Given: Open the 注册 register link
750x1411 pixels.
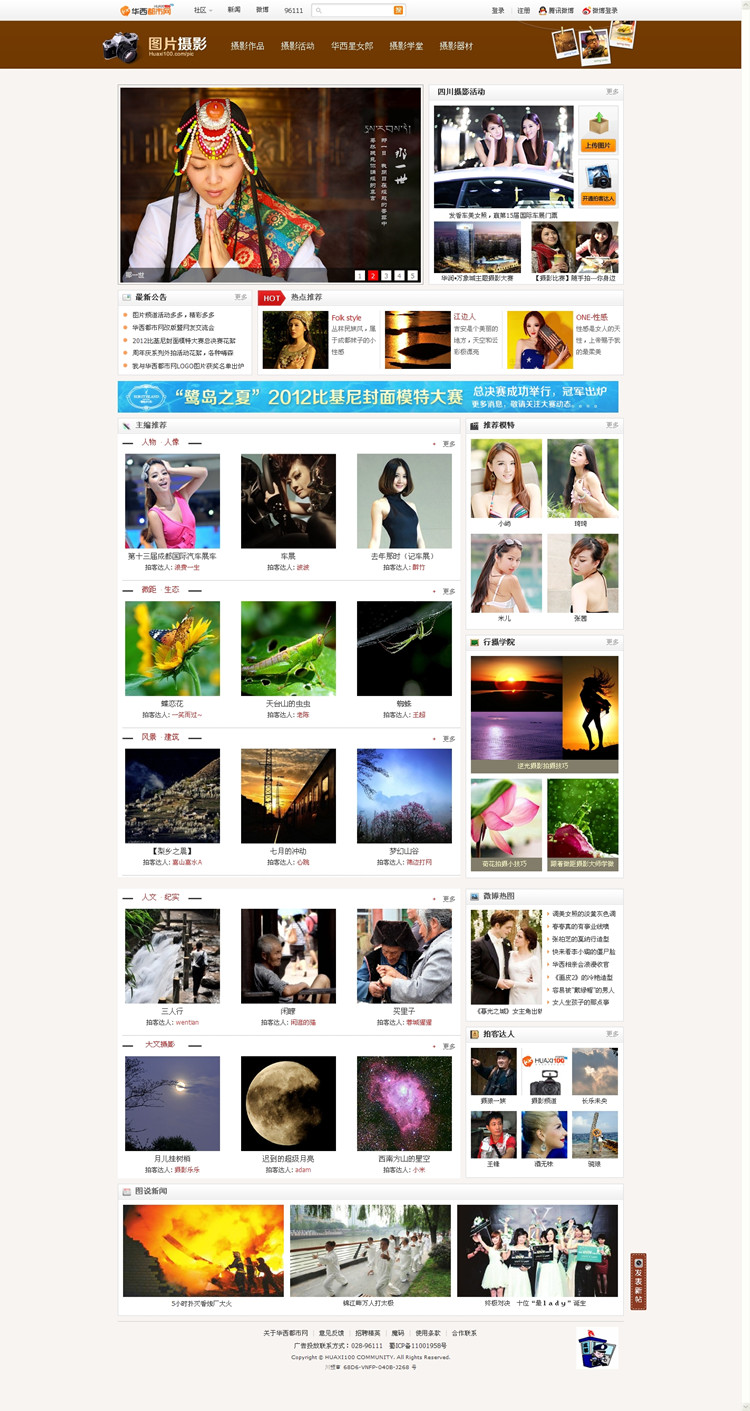Looking at the screenshot, I should 523,10.
